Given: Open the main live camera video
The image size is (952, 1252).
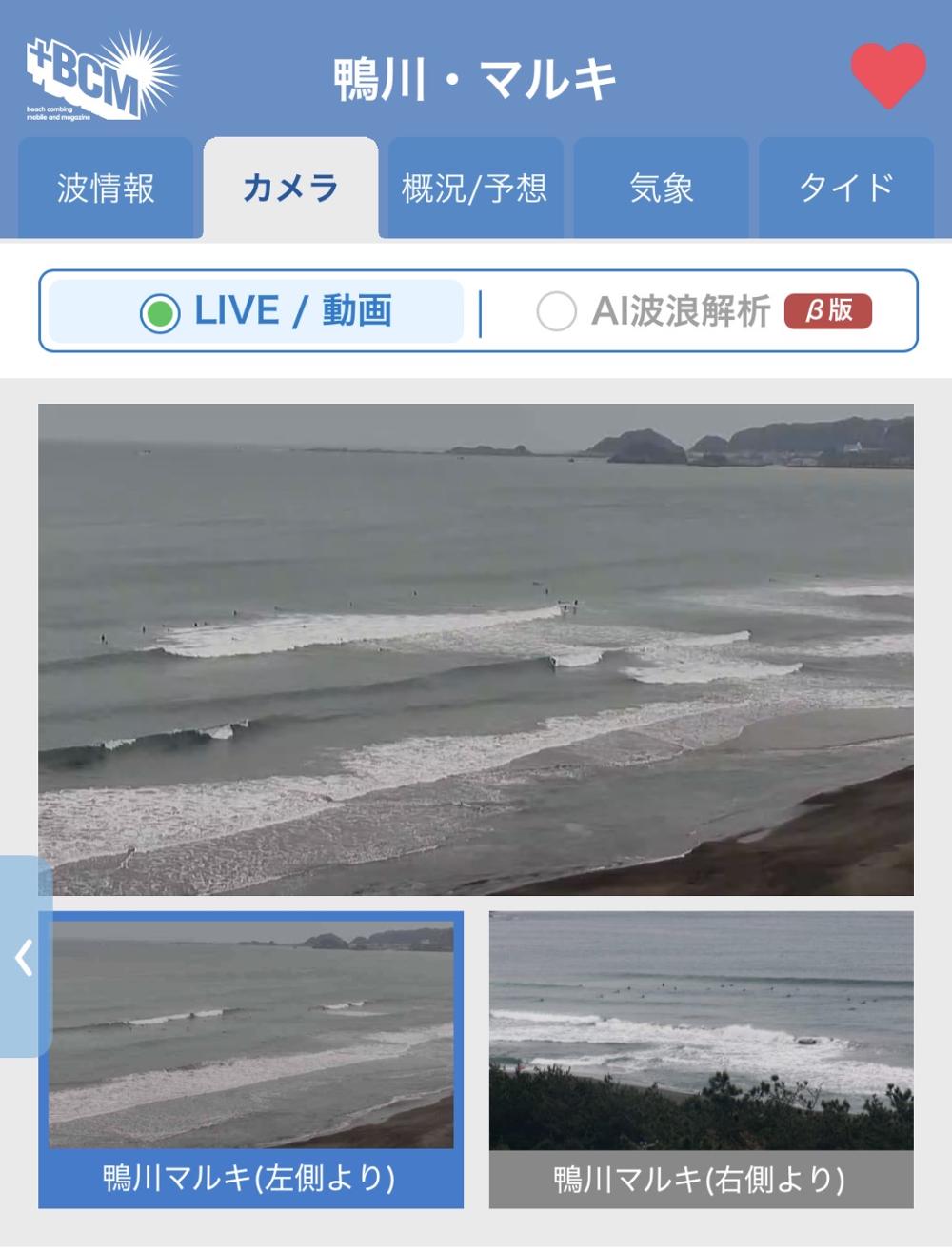Looking at the screenshot, I should [x=476, y=649].
